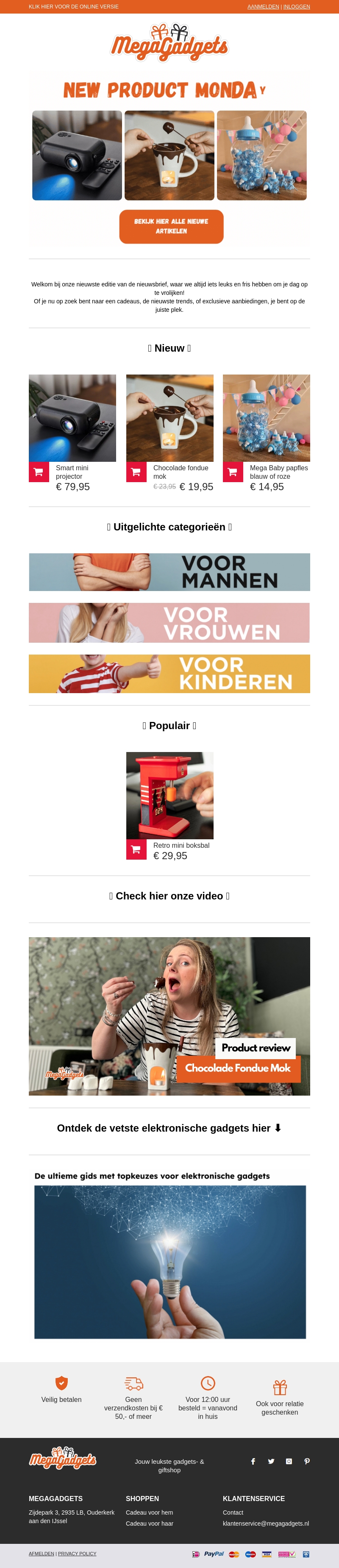Open the Privacy Policy link

coord(77,1554)
